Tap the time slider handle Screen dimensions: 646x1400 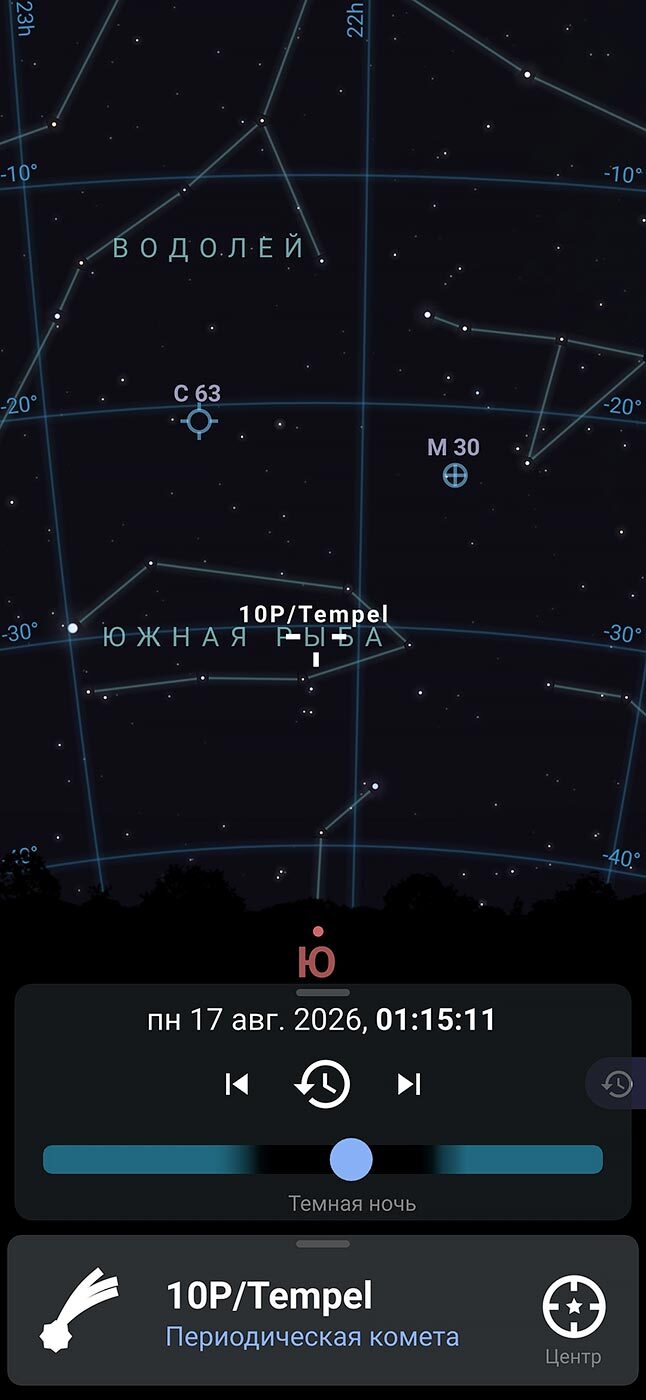(351, 1160)
